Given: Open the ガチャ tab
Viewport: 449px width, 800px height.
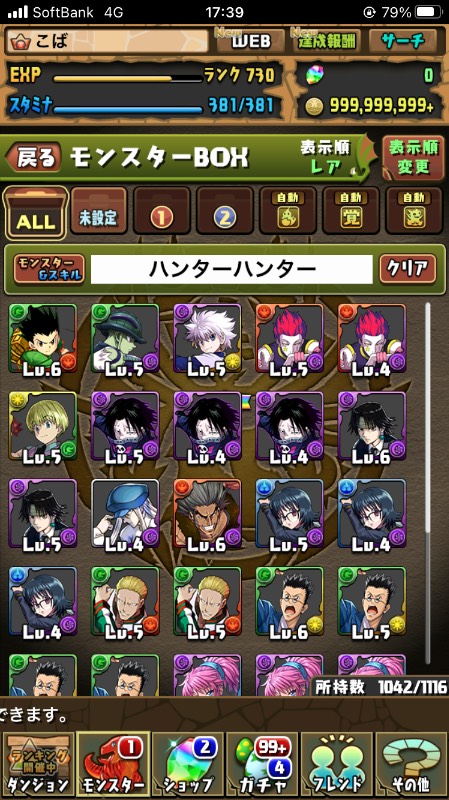Looking at the screenshot, I should [x=262, y=765].
